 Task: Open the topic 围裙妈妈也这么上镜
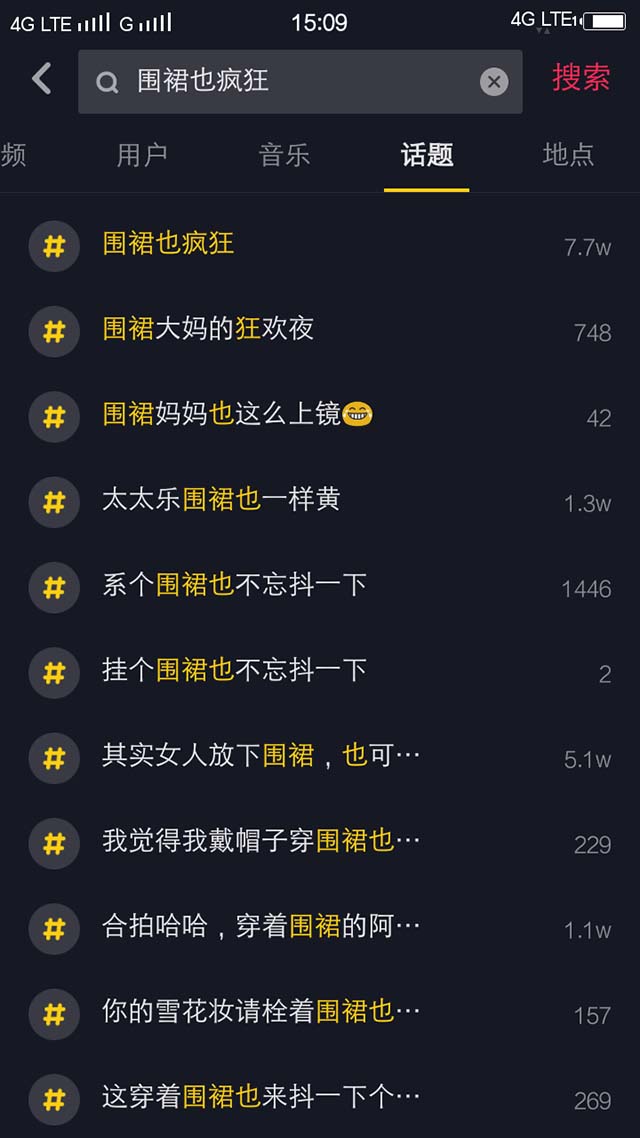click(320, 417)
